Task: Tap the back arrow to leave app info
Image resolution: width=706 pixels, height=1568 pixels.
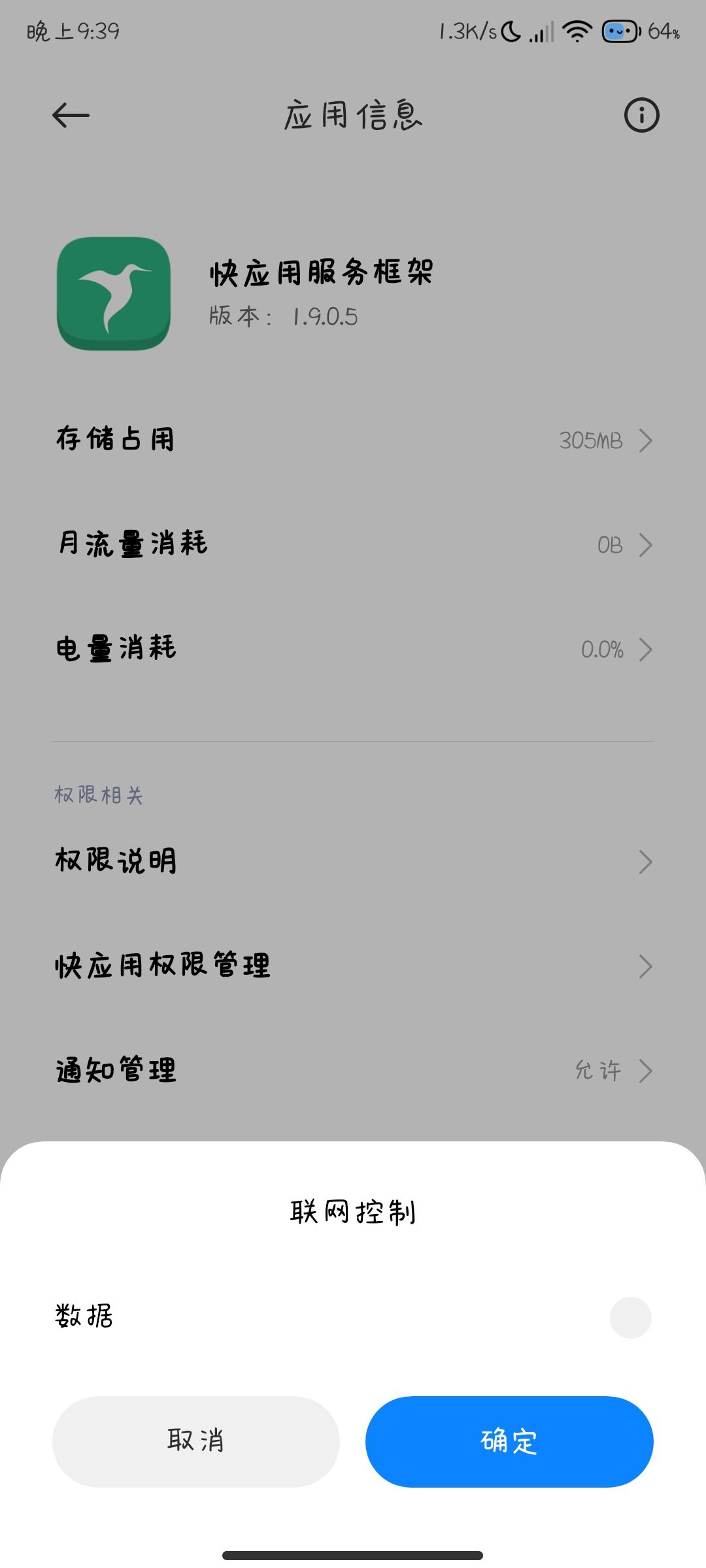Action: pyautogui.click(x=70, y=114)
